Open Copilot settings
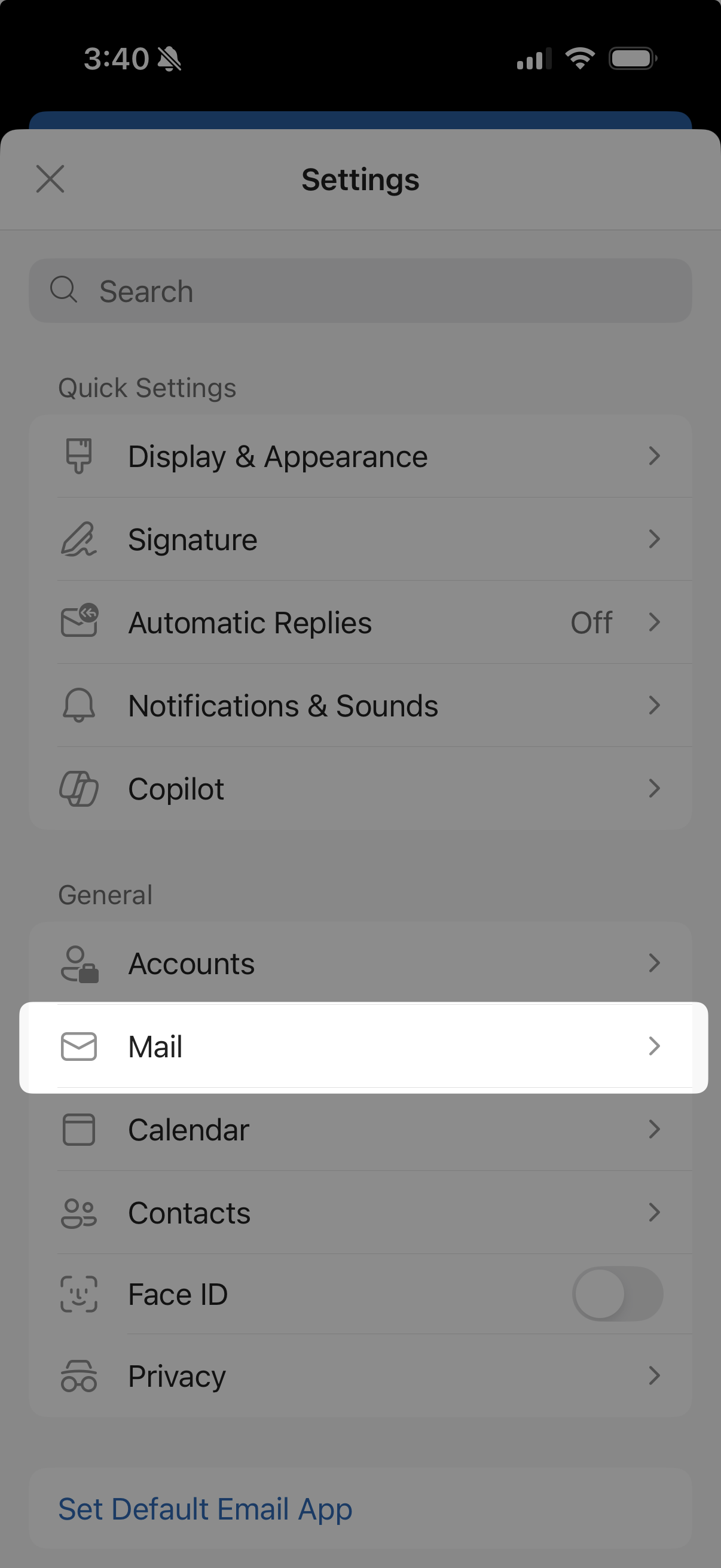 tap(360, 789)
